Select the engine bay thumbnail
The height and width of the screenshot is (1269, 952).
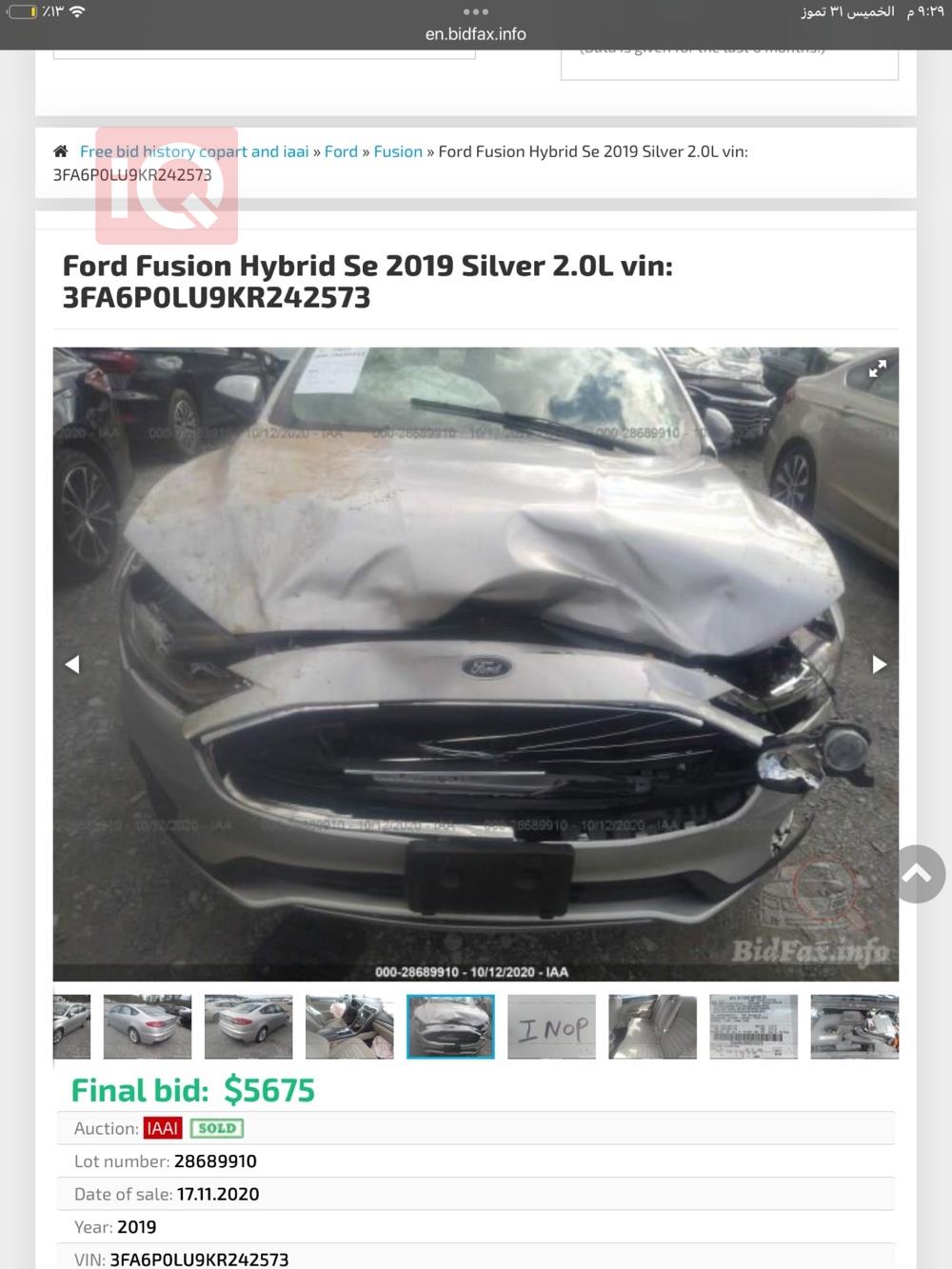[854, 1026]
